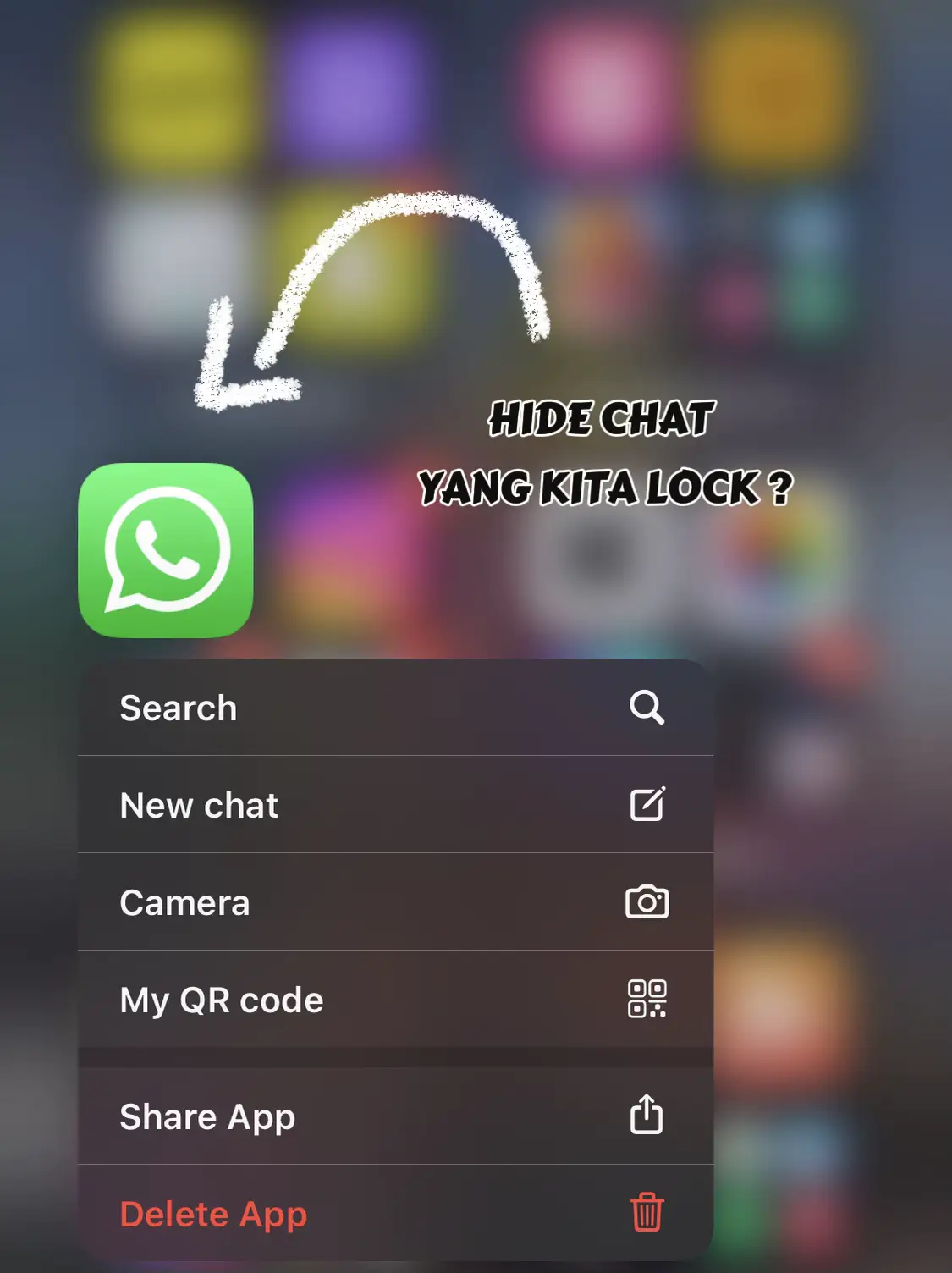Tap Delete App in the menu
952x1273 pixels.
tap(394, 1214)
